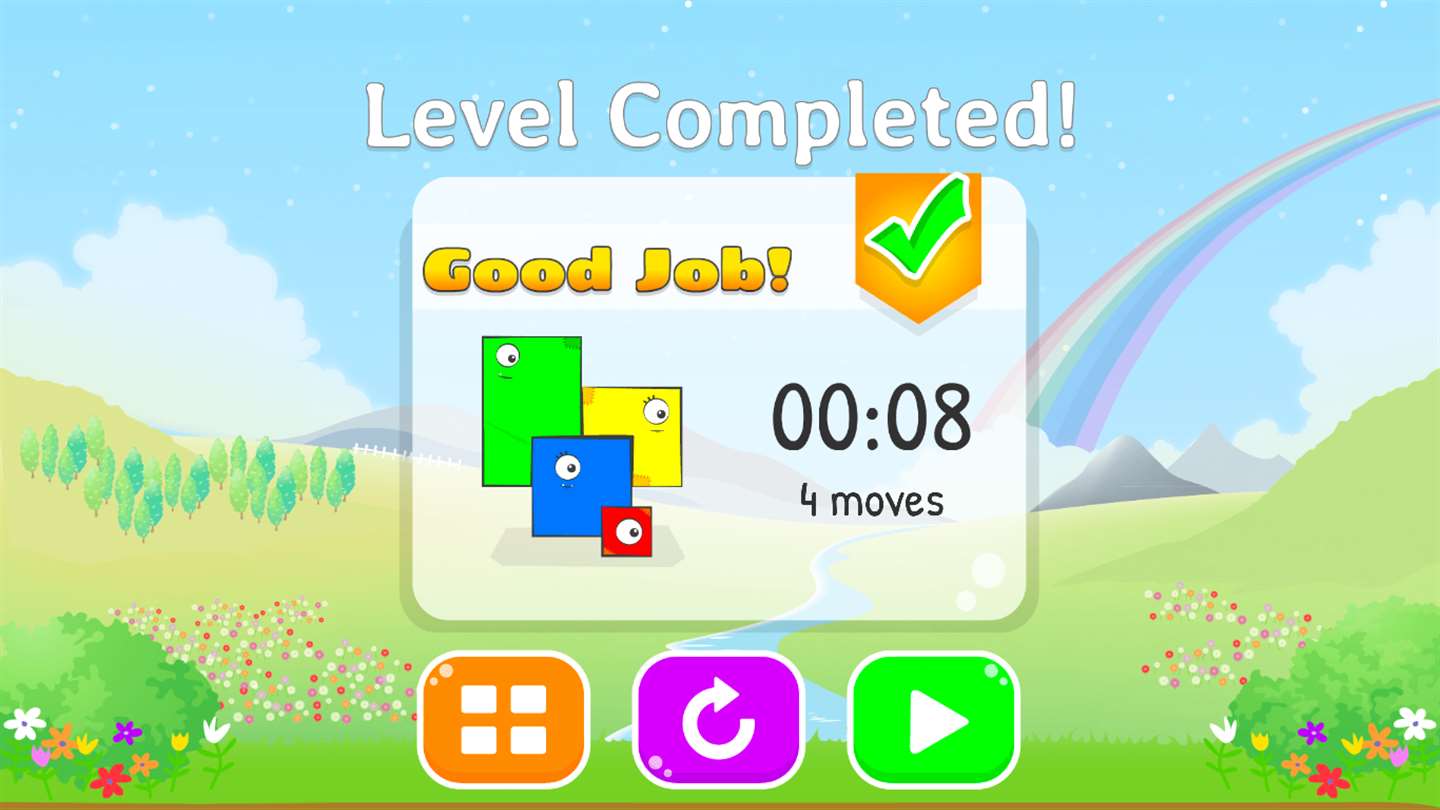Viewport: 1440px width, 810px height.
Task: Restart the level with purple replay button
Action: (718, 719)
